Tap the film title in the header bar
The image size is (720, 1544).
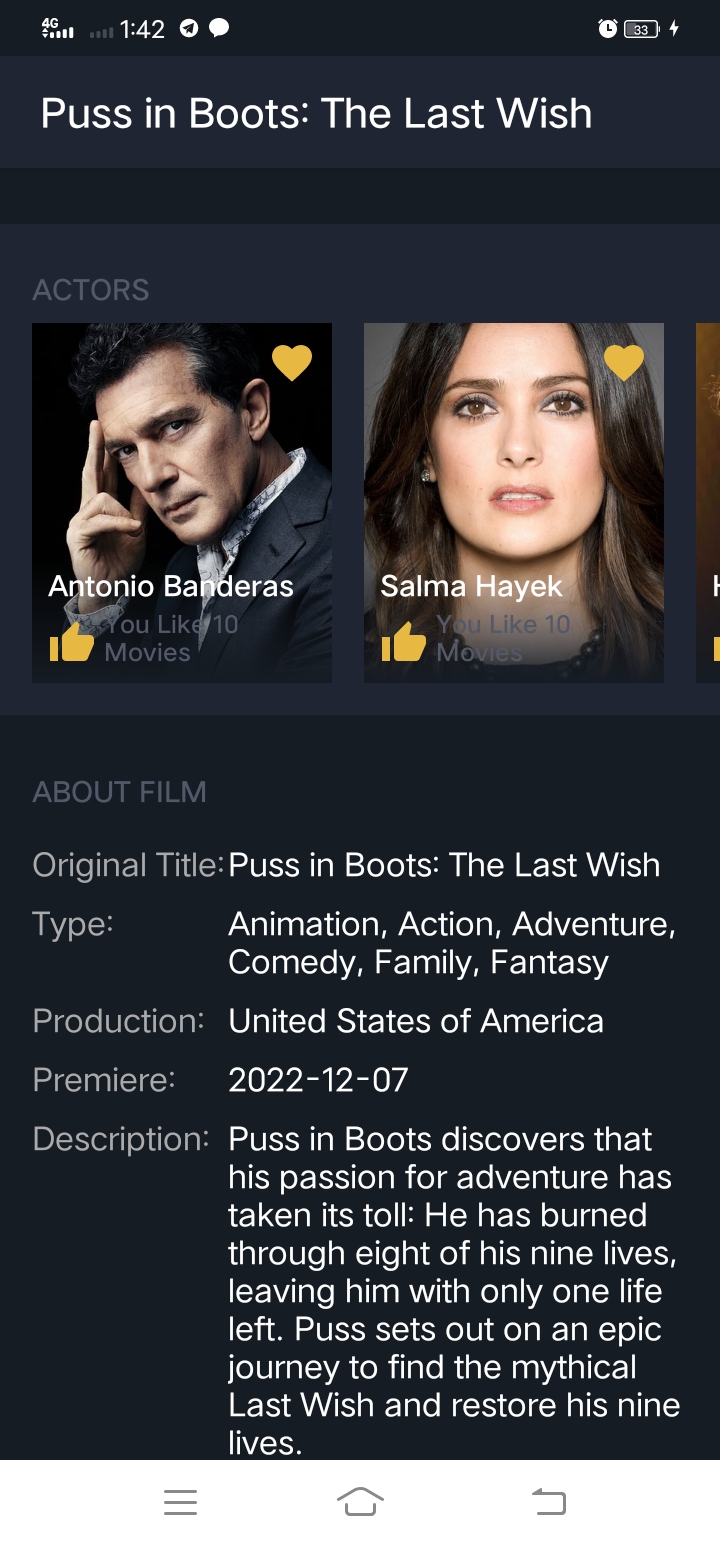[316, 113]
